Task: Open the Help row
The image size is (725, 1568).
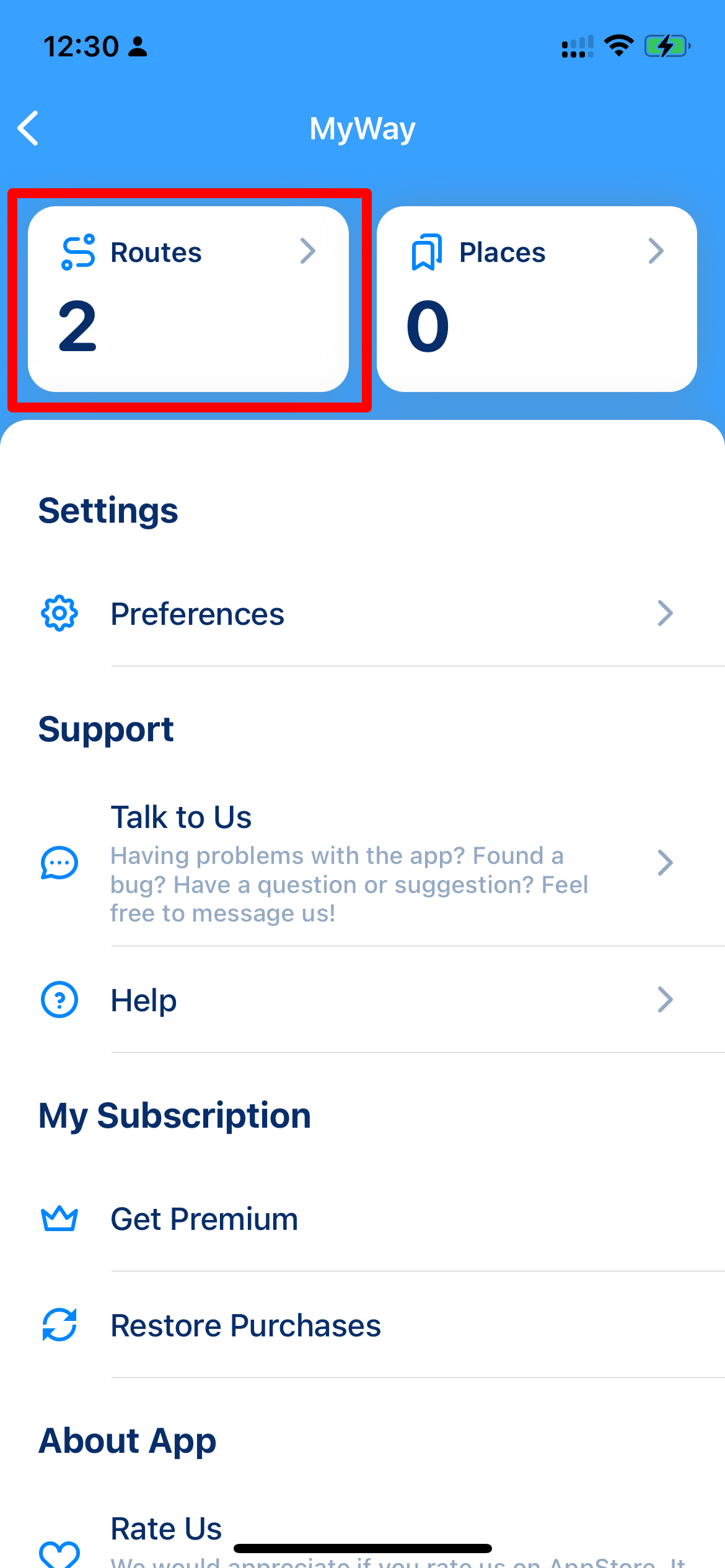Action: coord(362,1000)
